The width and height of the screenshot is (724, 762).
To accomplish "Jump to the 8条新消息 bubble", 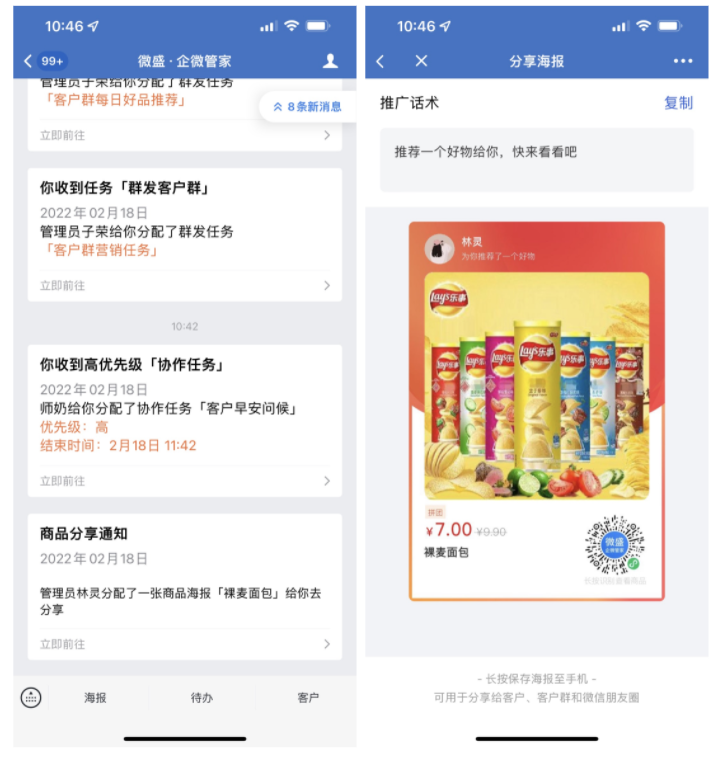I will (308, 106).
